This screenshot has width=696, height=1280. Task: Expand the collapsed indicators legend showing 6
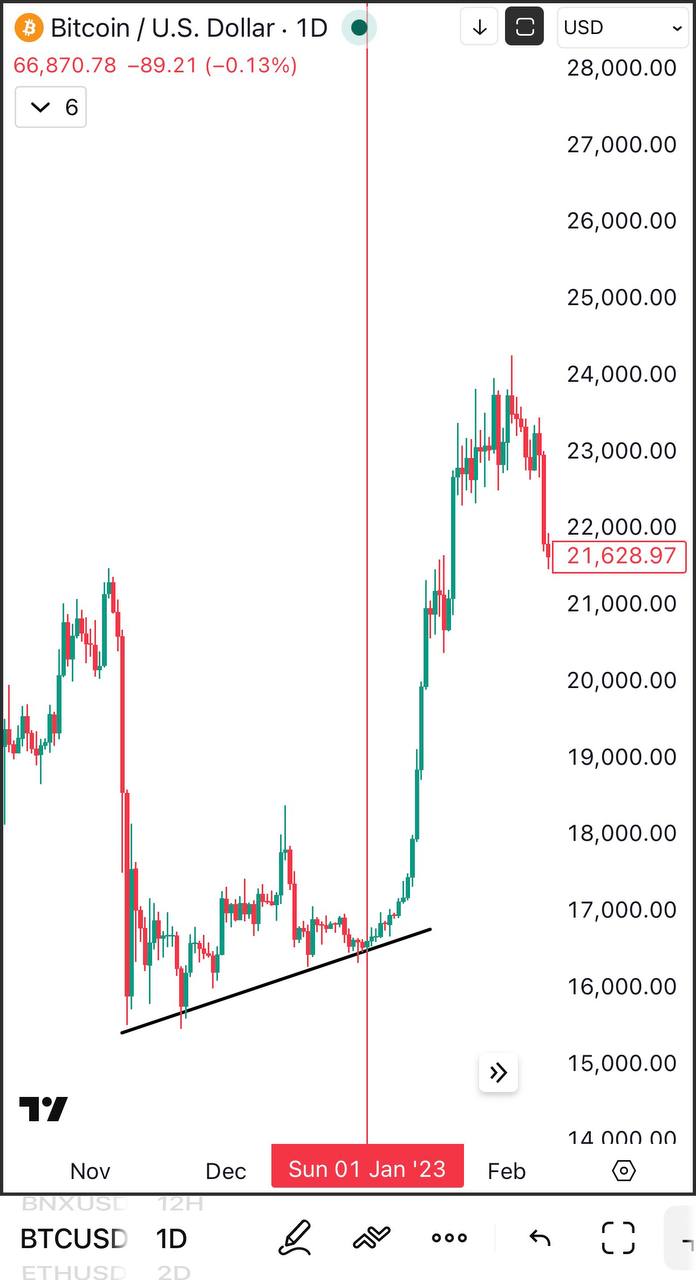[x=51, y=107]
